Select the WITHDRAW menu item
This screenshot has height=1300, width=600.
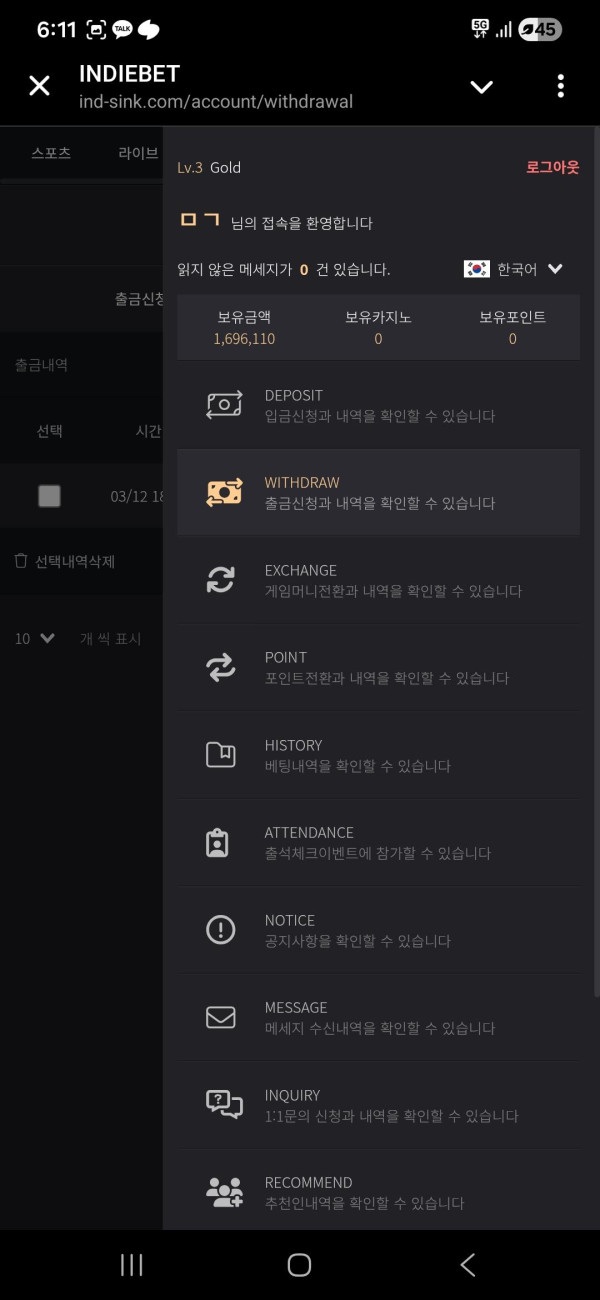(378, 492)
